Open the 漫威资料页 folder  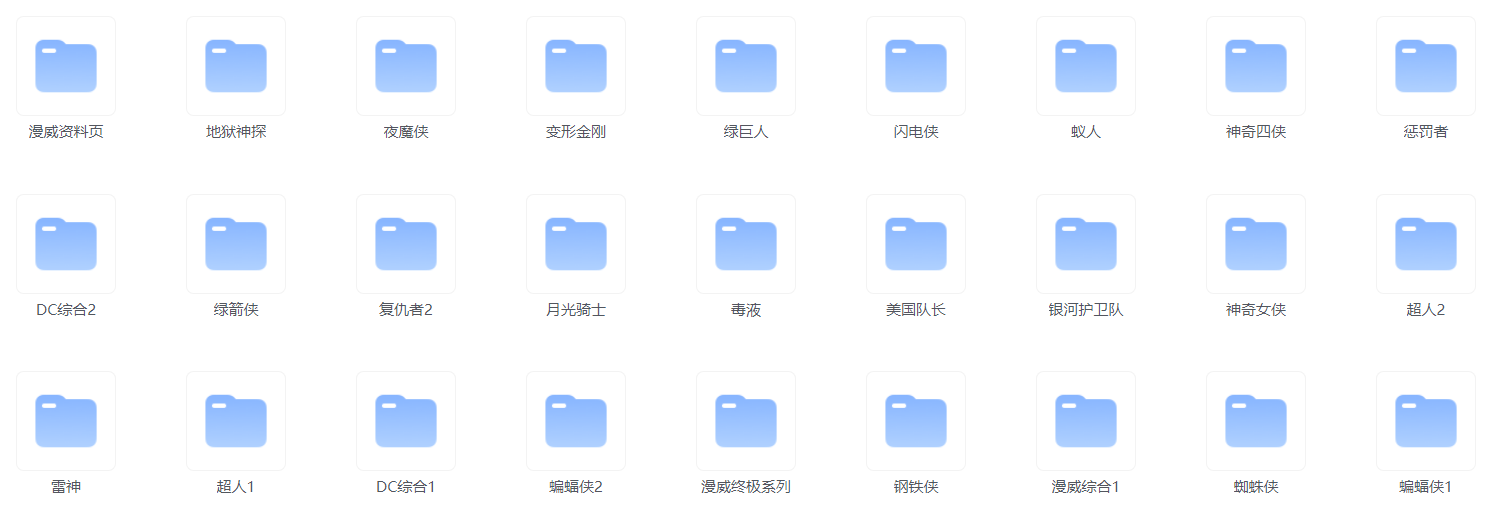point(66,67)
